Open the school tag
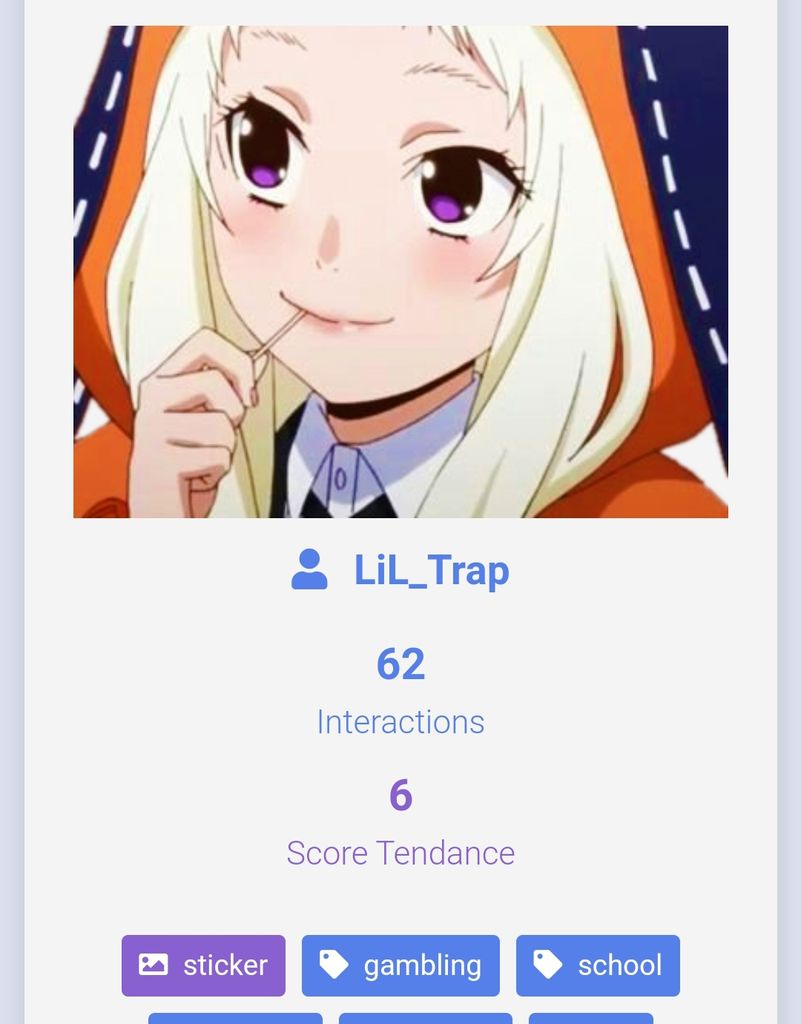The width and height of the screenshot is (801, 1024). [x=598, y=965]
